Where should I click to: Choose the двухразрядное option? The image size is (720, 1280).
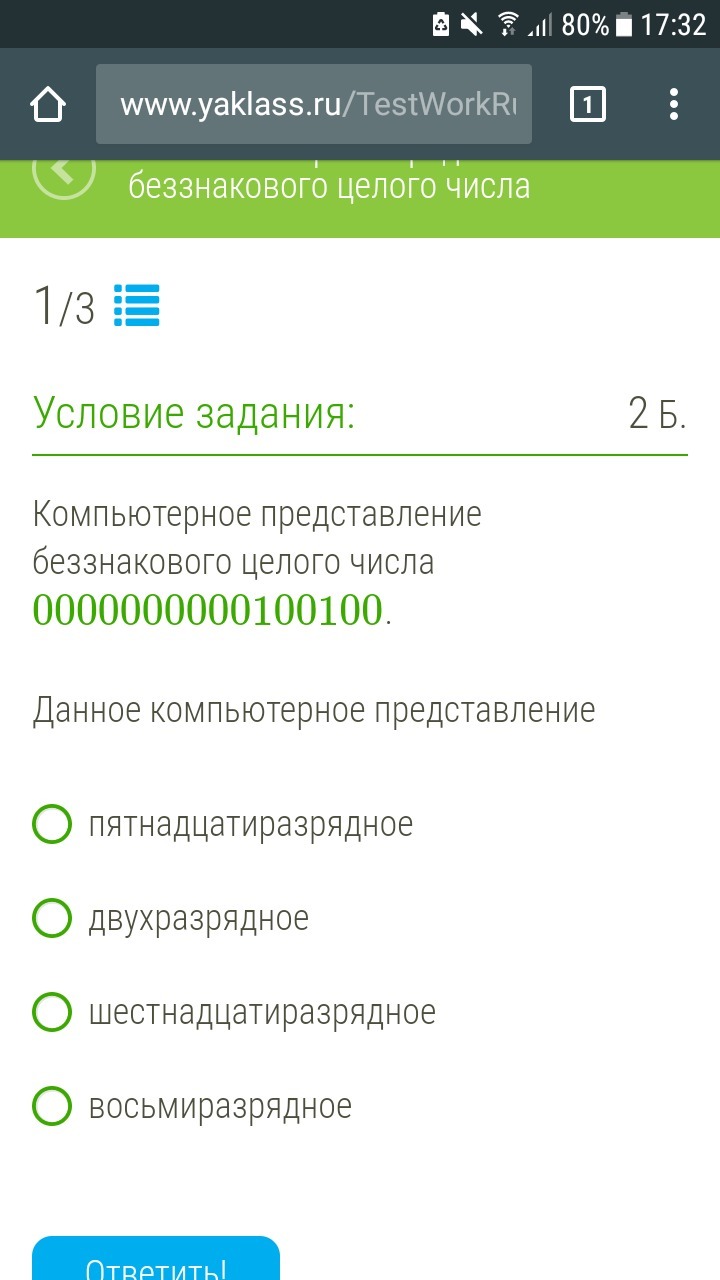click(171, 918)
